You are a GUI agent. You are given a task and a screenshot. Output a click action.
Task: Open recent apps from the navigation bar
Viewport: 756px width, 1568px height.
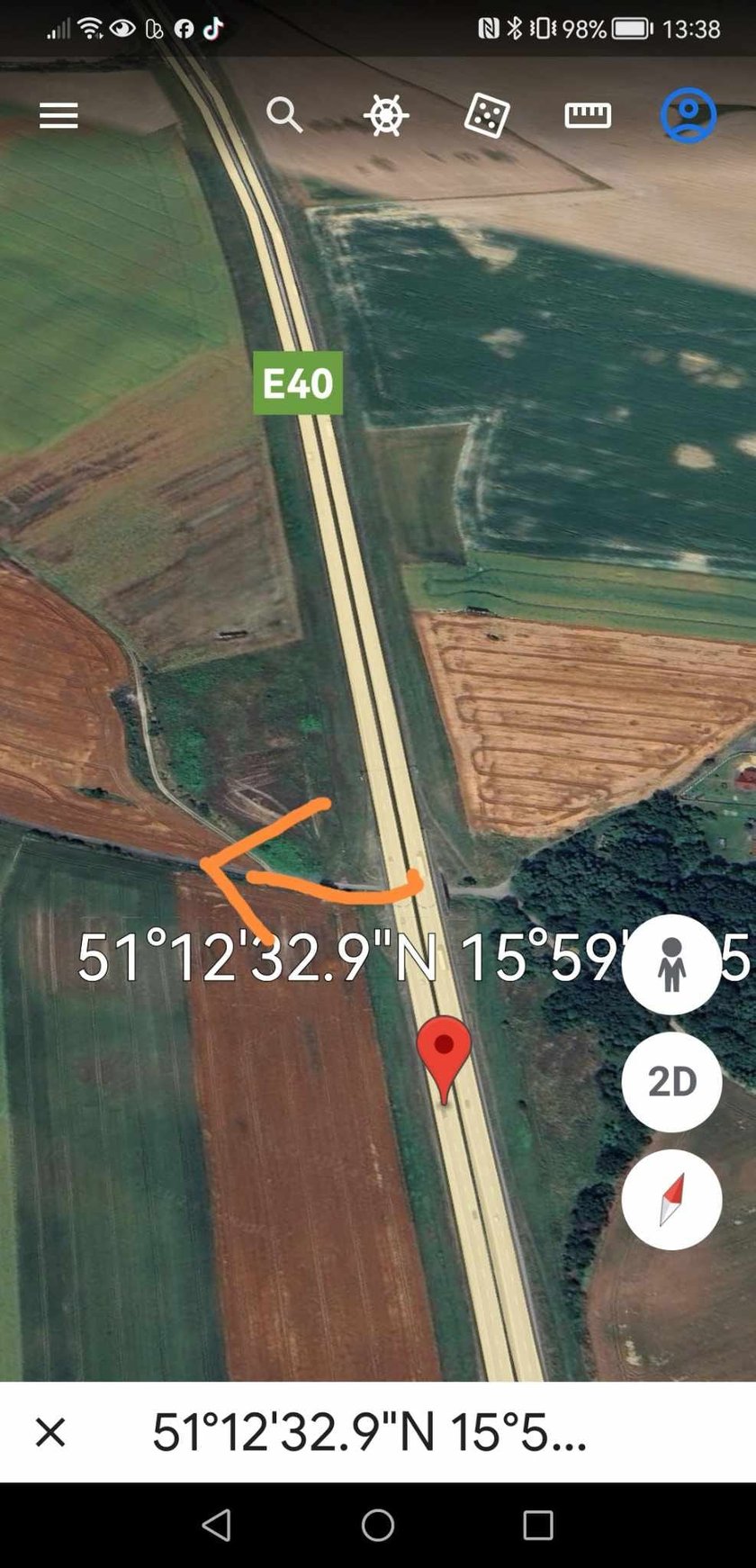pos(538,1525)
